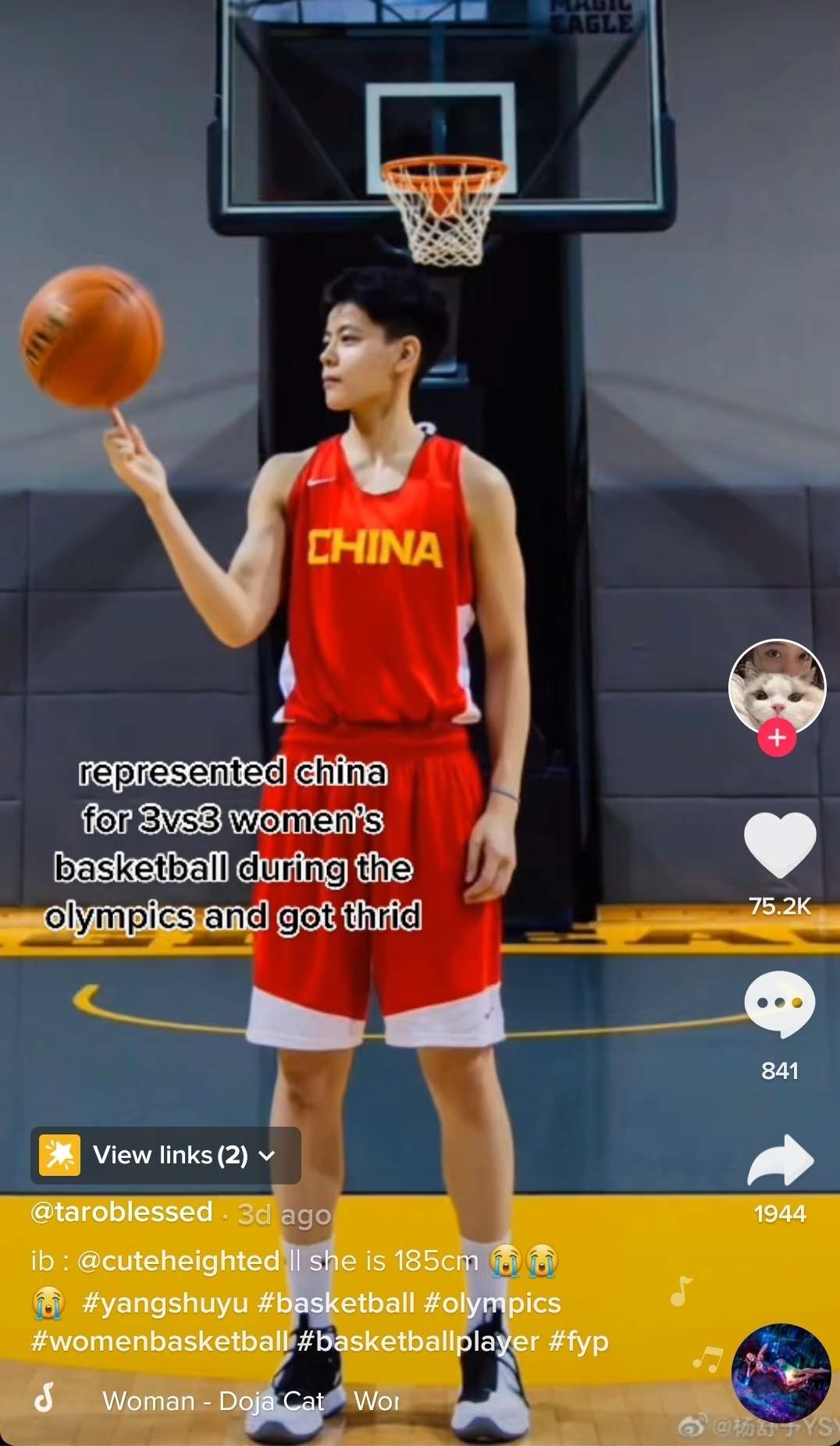This screenshot has width=840, height=1446.
Task: Open the #olympics hashtag
Action: pos(492,1302)
